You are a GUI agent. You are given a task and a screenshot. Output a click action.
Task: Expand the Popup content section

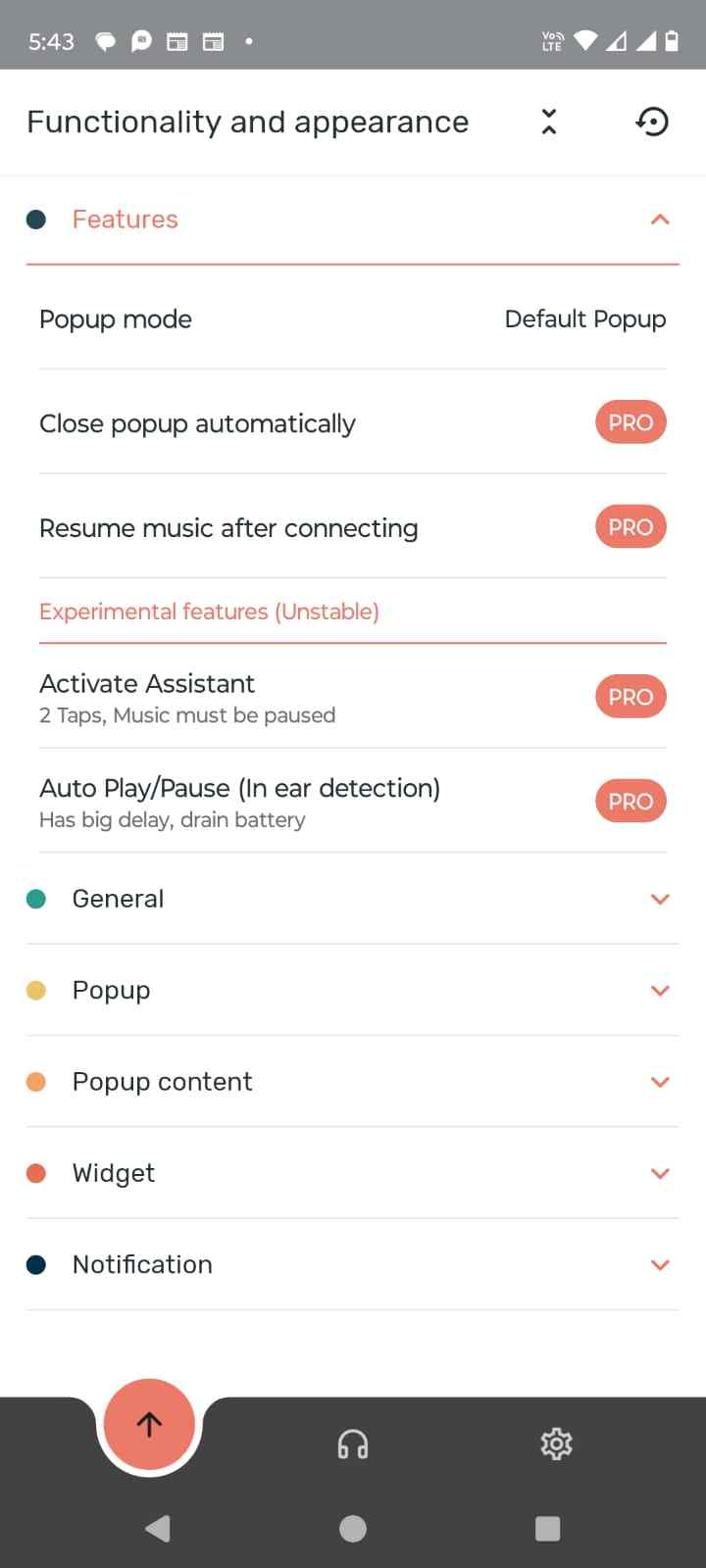click(352, 1082)
